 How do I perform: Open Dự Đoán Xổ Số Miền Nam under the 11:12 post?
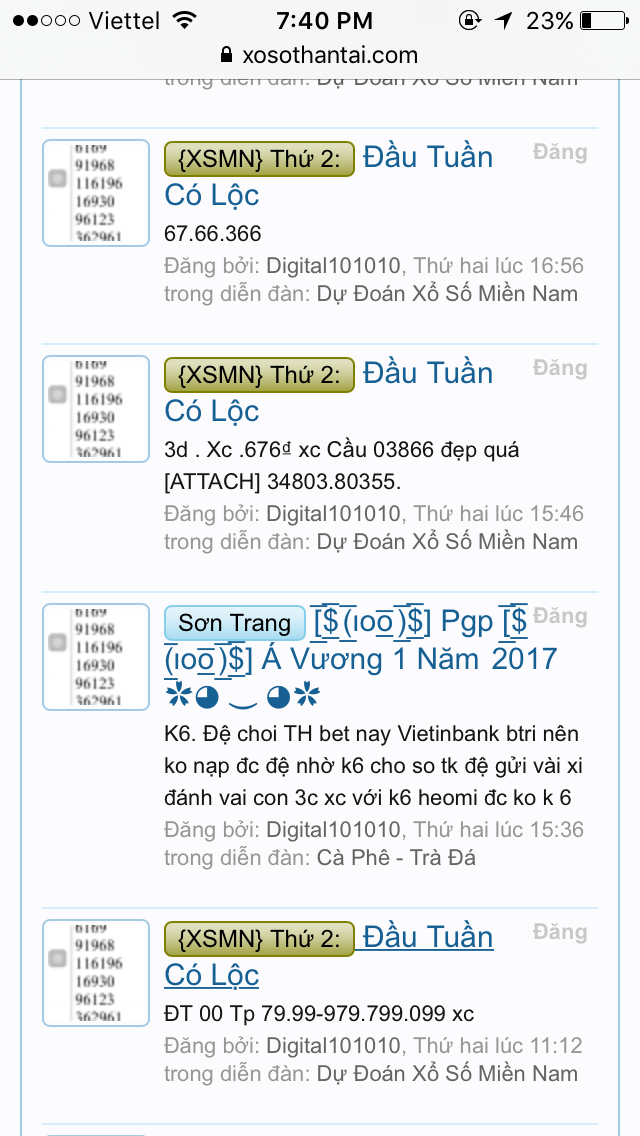[x=447, y=1073]
